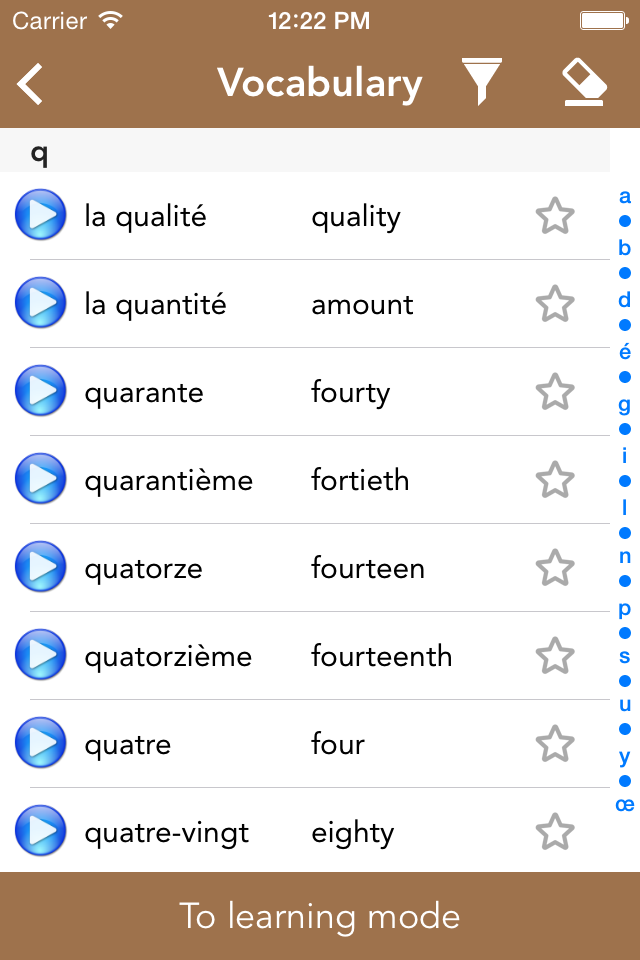Jump to letter s in index
Viewport: 640px width, 960px height.
tap(625, 656)
